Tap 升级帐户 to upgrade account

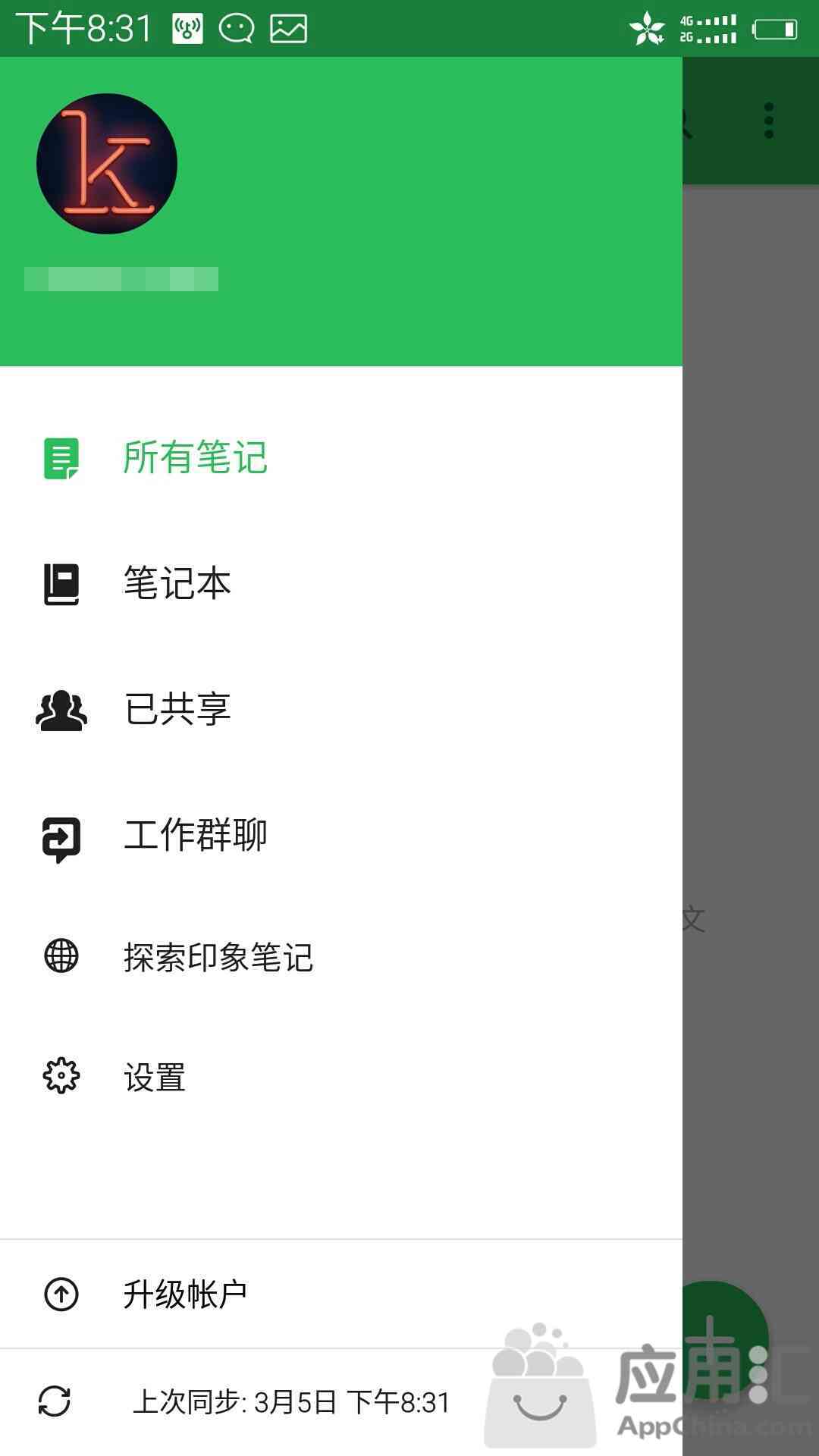pyautogui.click(x=185, y=1294)
